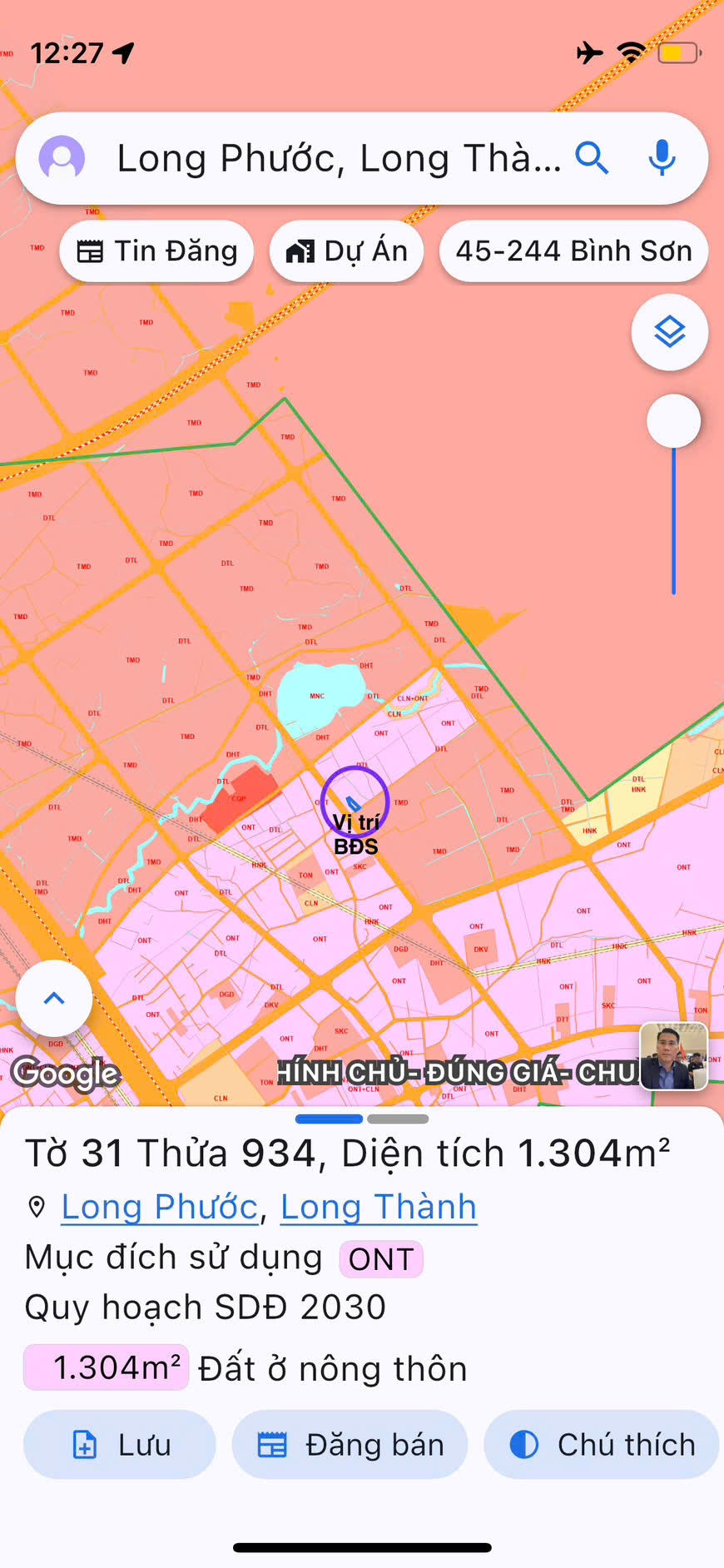The image size is (724, 1568).
Task: Tap the opacity slider handle
Action: pyautogui.click(x=673, y=421)
